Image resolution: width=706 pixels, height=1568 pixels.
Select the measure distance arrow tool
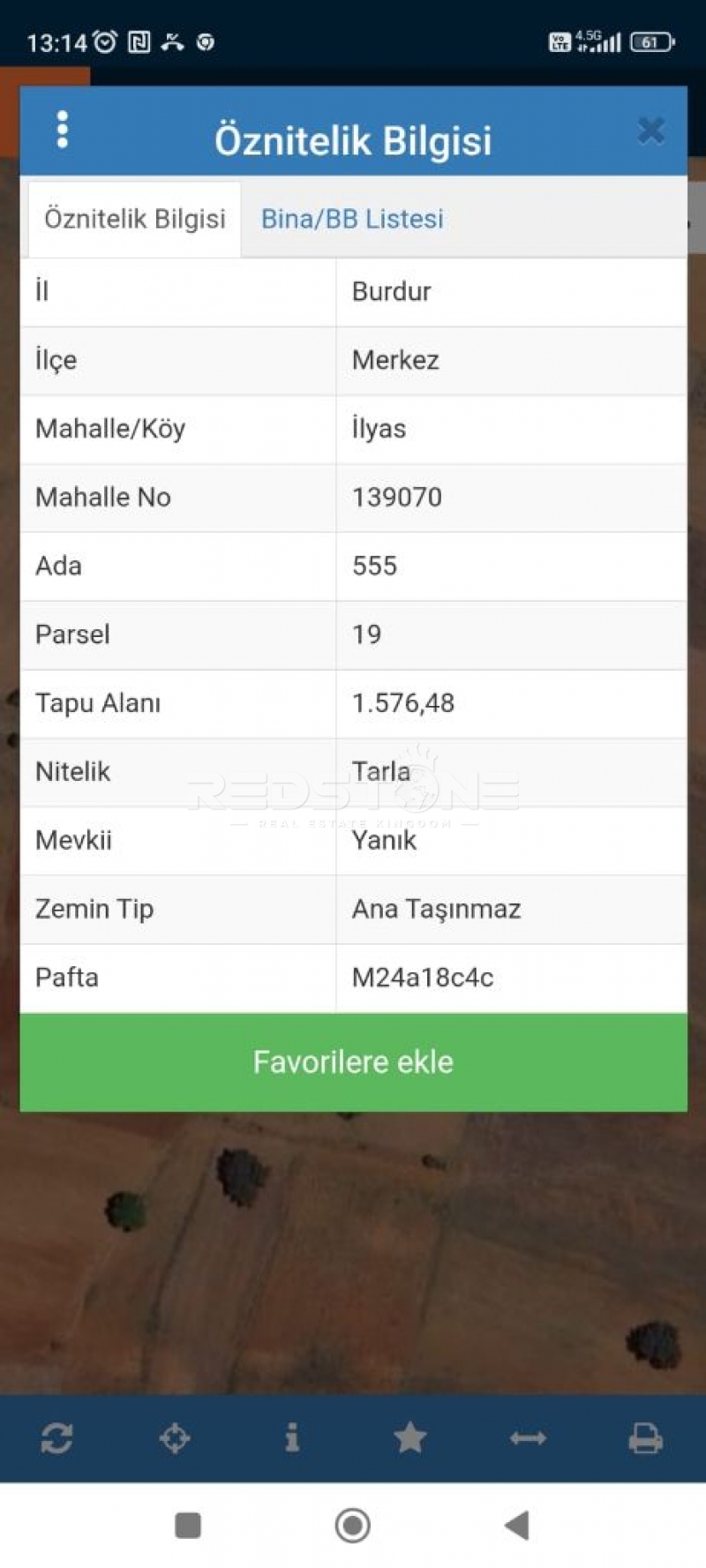coord(528,1438)
